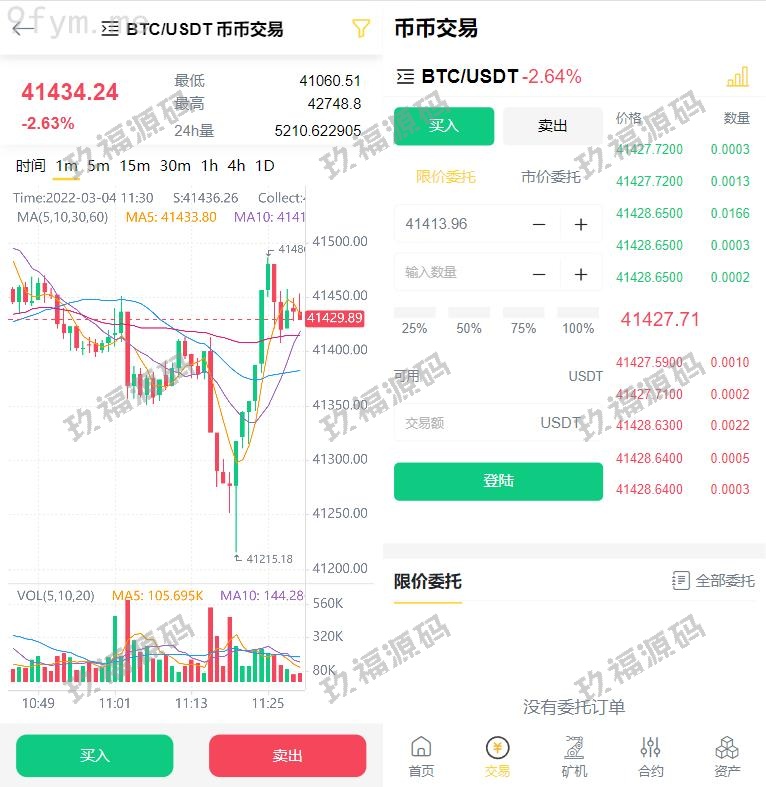Switch to the 资产 tab
This screenshot has width=766, height=787.
(x=727, y=757)
